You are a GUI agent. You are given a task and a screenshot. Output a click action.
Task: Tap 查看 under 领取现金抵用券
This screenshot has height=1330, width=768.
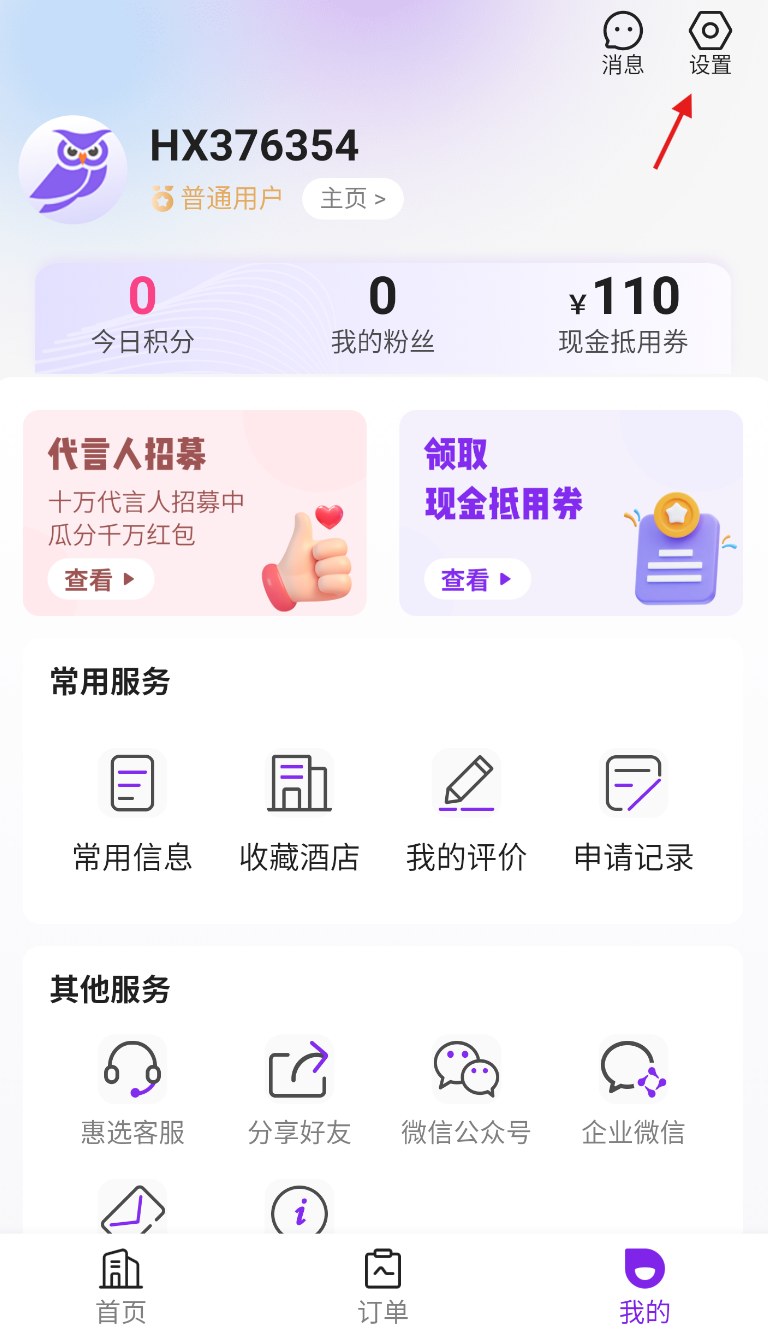click(477, 578)
